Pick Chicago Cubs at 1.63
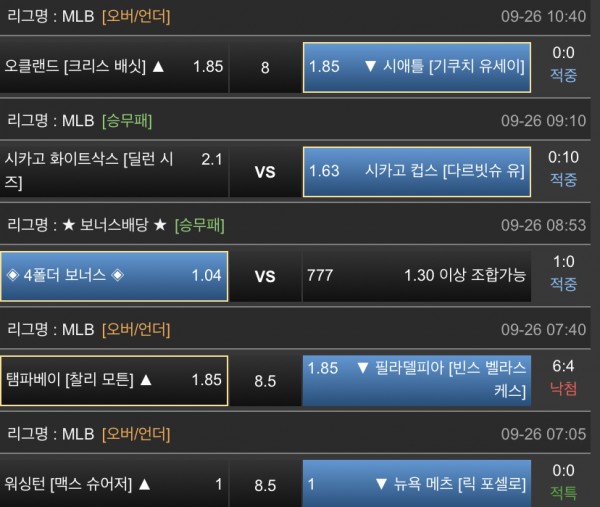The image size is (600, 507). [x=416, y=171]
